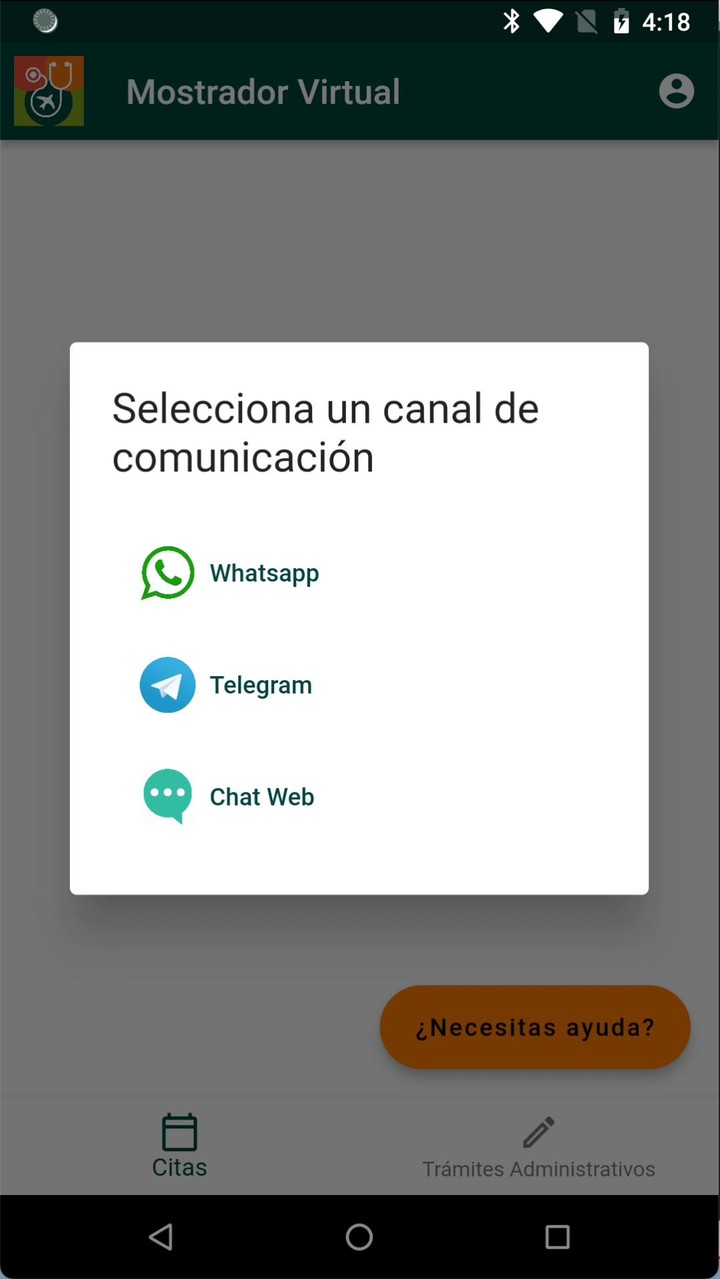
Task: Select the Citas calendar icon
Action: coord(179,1131)
